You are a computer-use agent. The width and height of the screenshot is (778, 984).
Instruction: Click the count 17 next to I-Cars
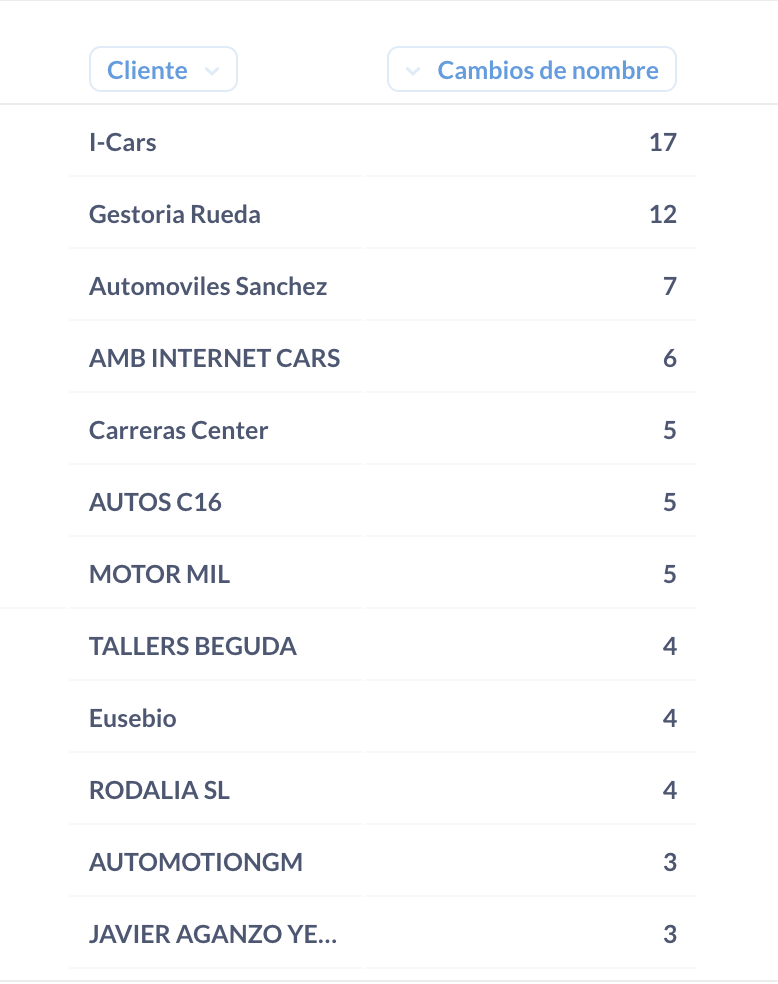662,142
